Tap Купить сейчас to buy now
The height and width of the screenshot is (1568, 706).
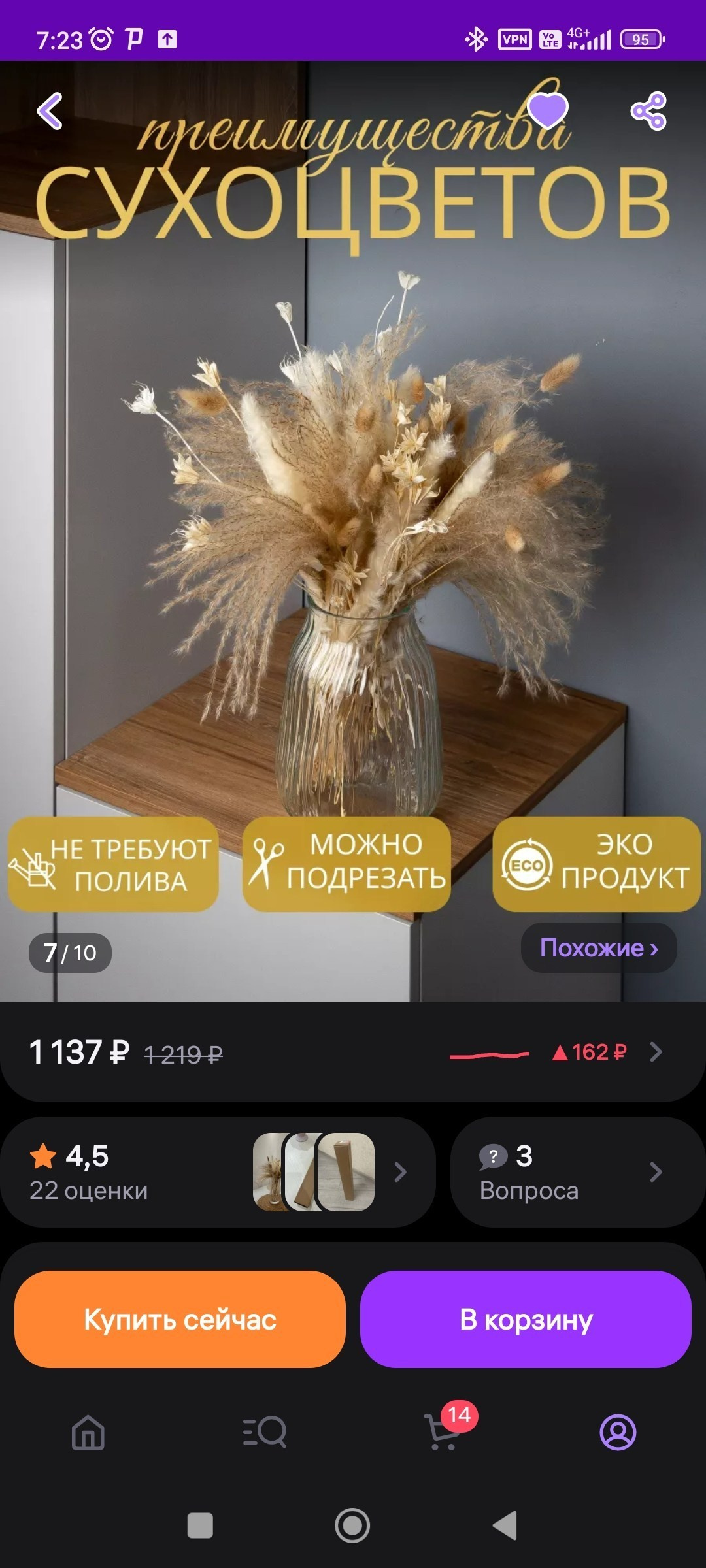coord(180,1320)
